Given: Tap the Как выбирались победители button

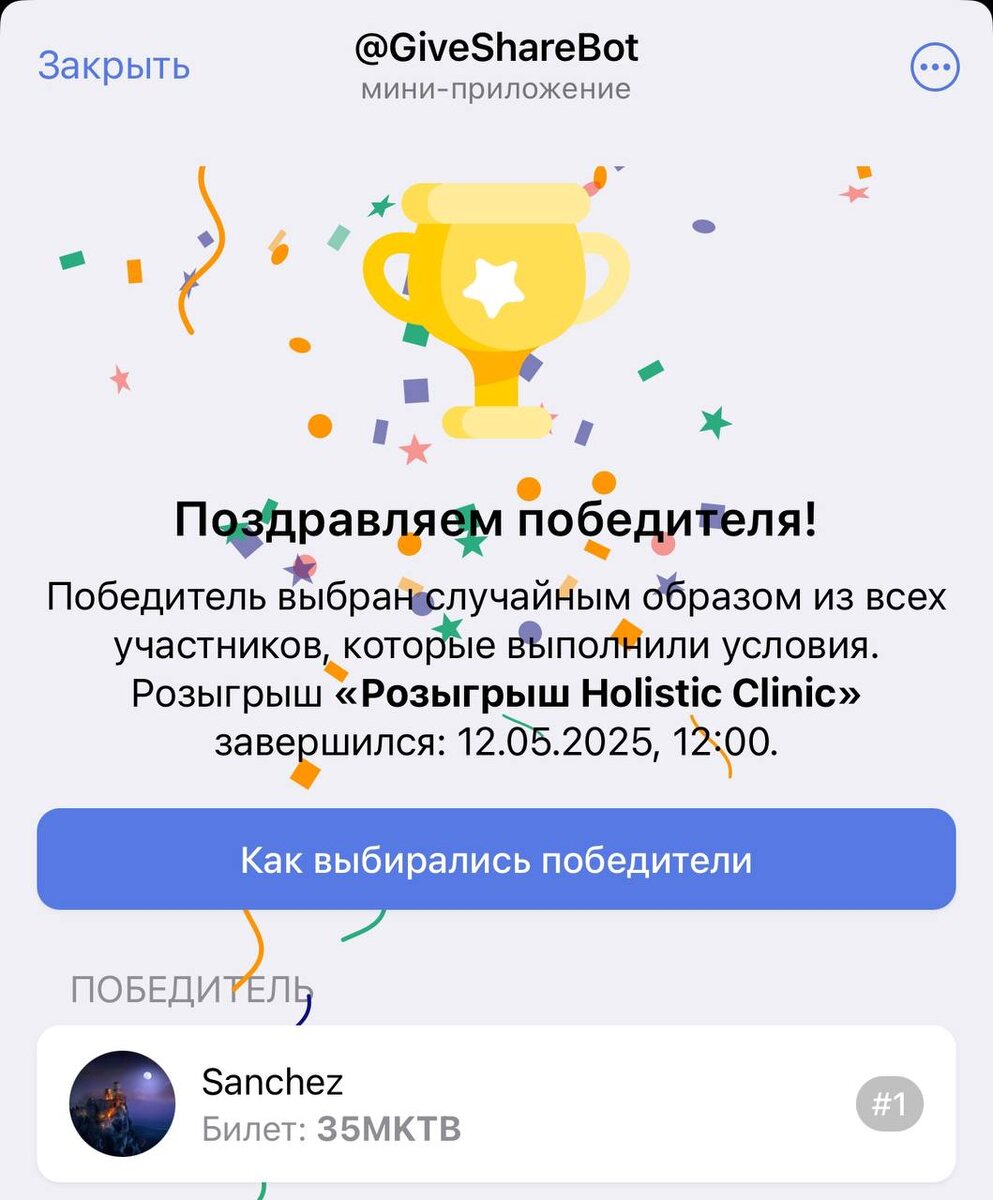Looking at the screenshot, I should [496, 859].
